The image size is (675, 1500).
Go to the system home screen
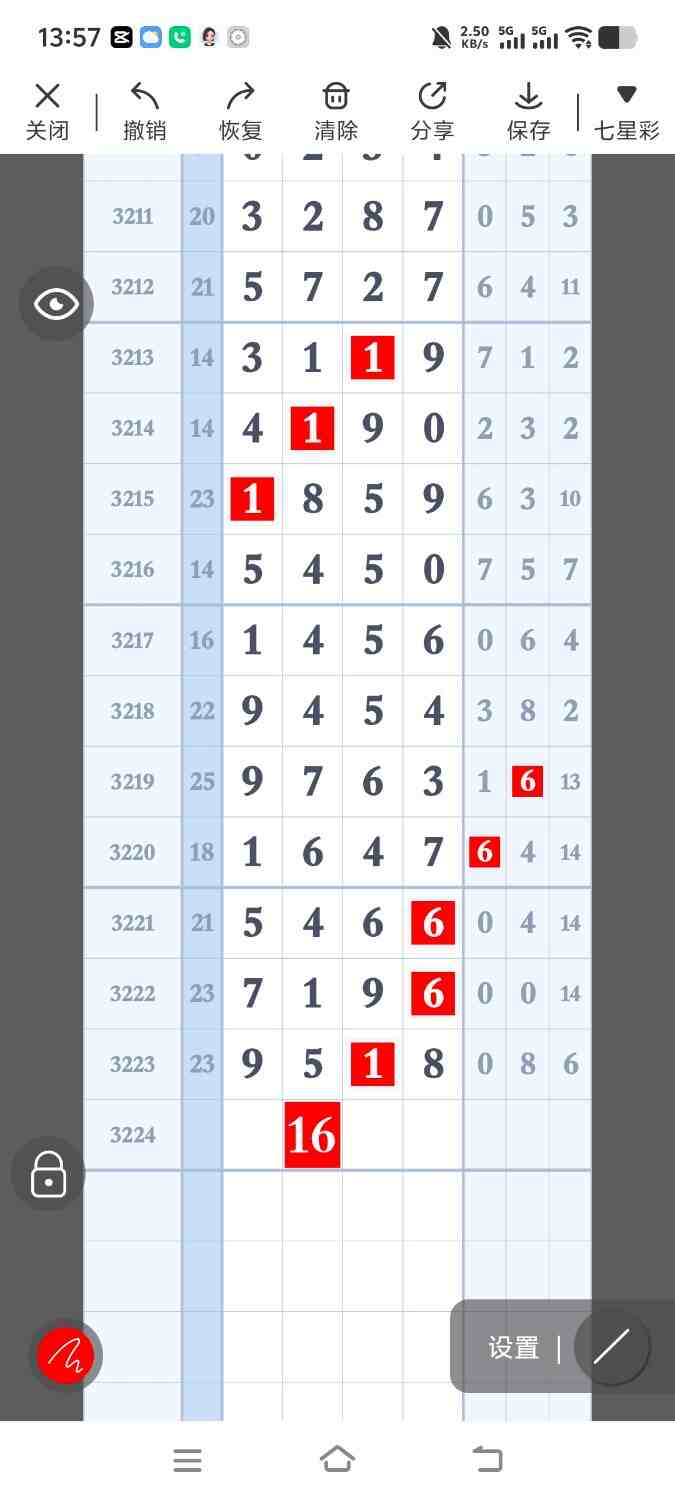click(x=337, y=1460)
